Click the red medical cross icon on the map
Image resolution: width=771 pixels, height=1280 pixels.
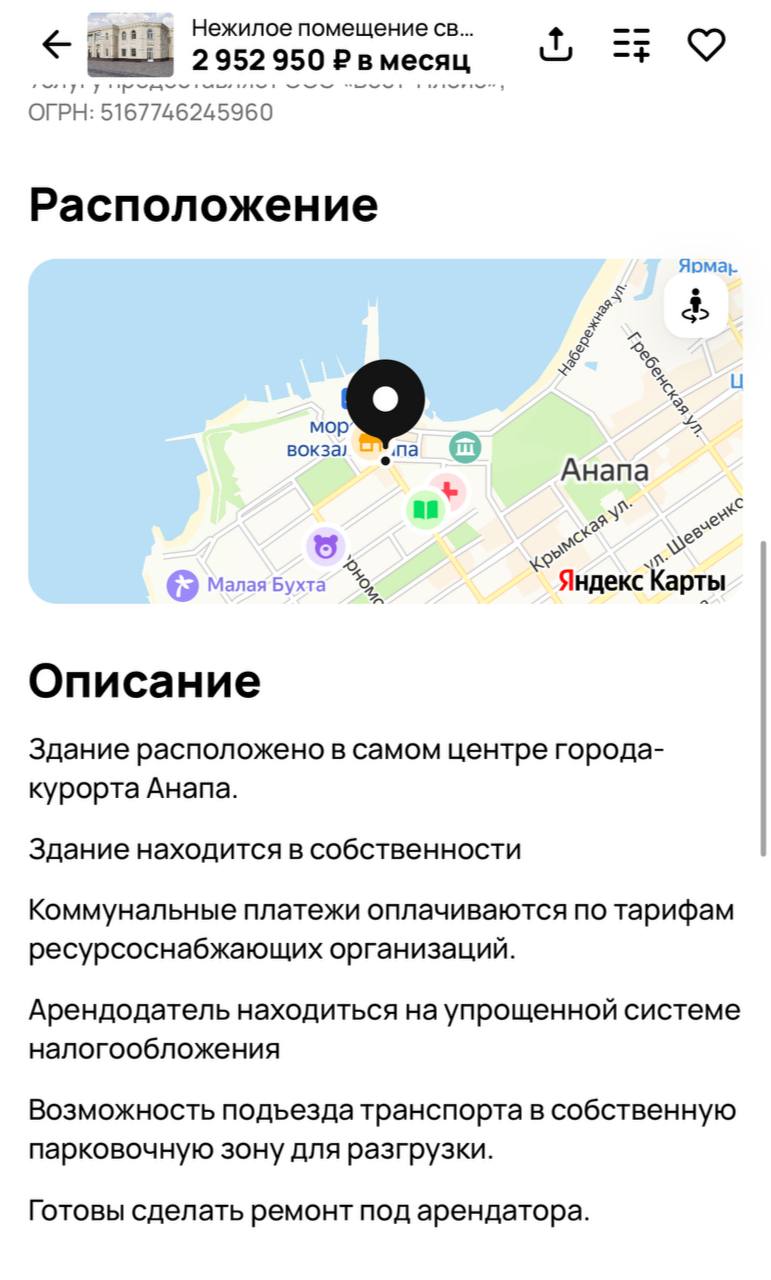click(x=450, y=492)
